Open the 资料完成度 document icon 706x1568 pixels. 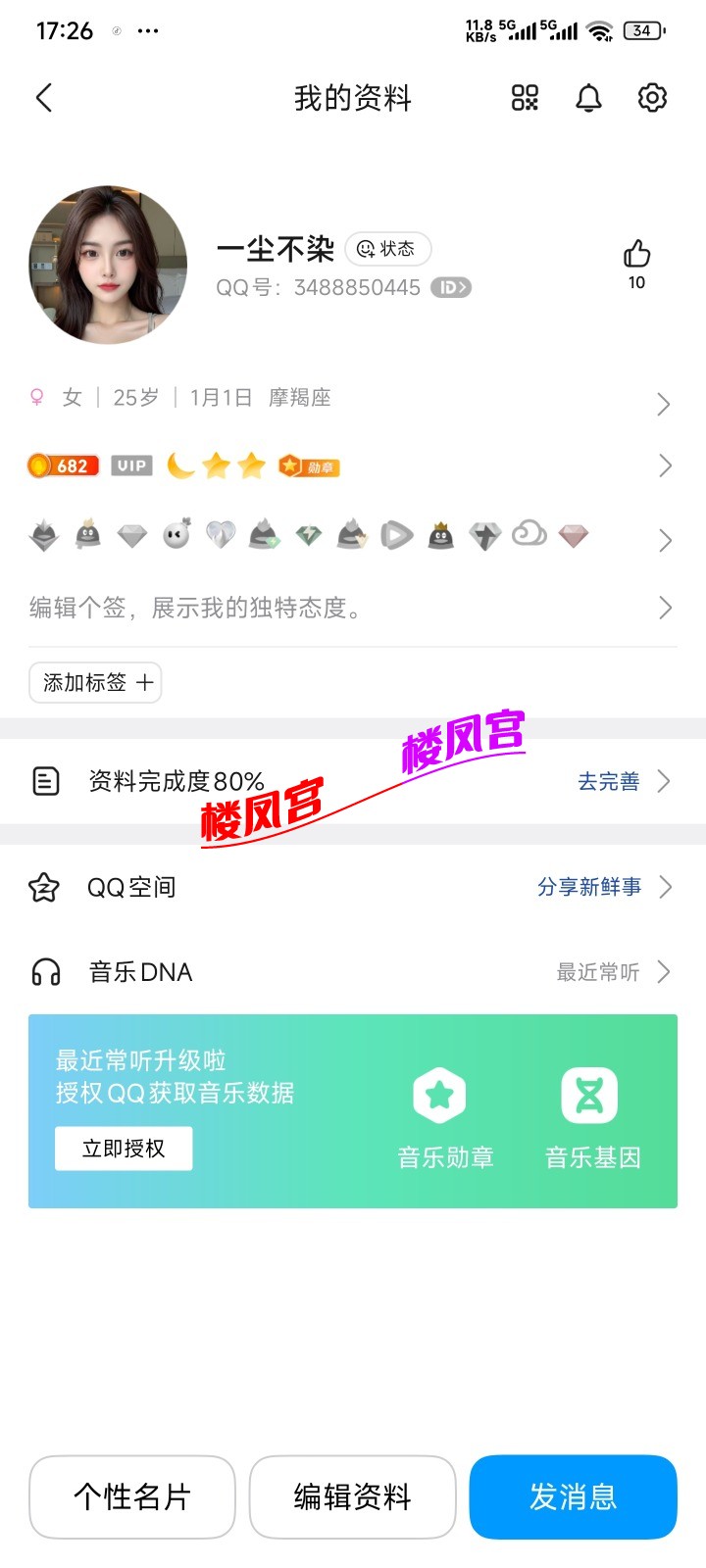click(x=46, y=781)
